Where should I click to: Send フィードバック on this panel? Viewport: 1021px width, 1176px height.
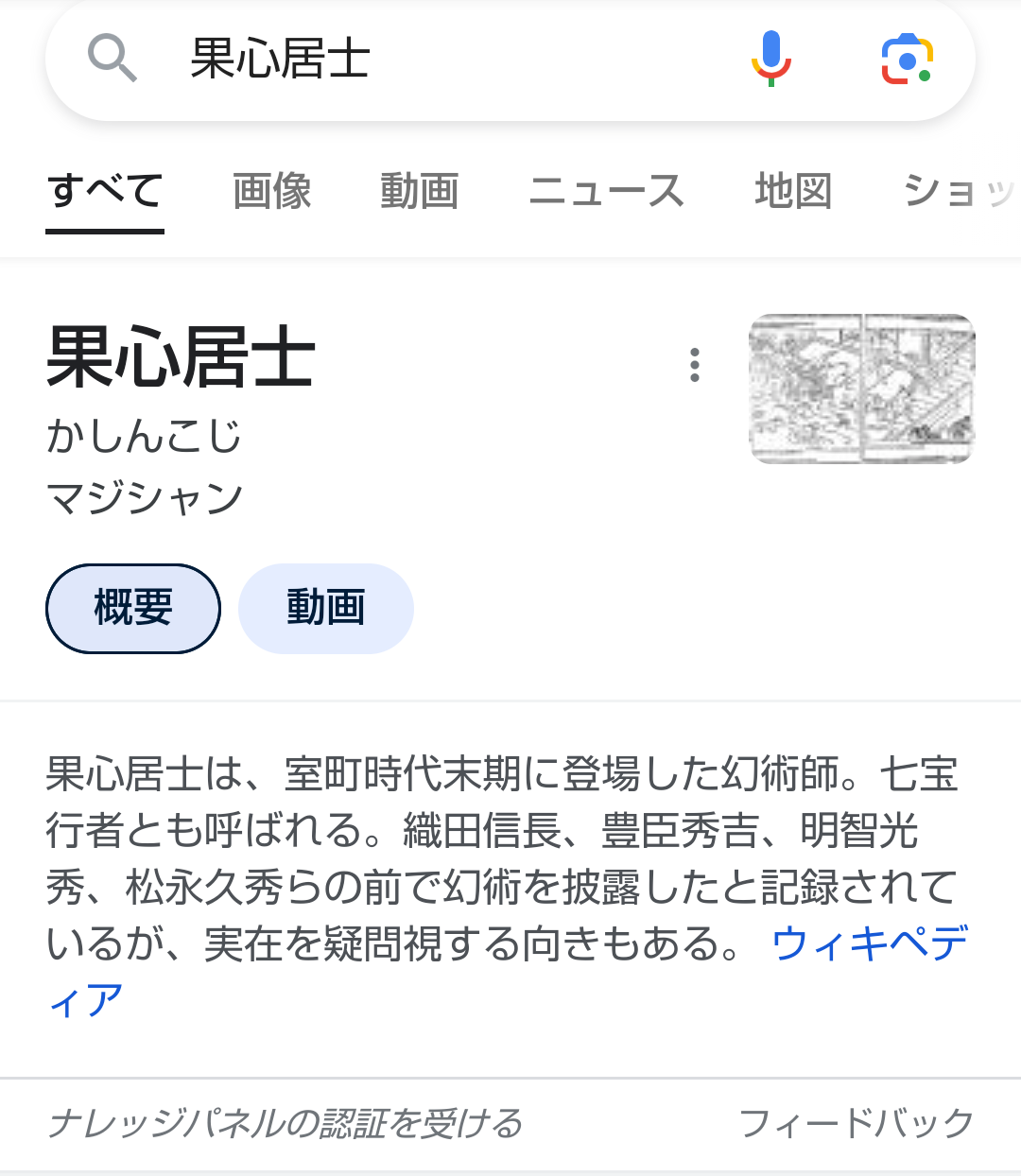pos(856,1123)
